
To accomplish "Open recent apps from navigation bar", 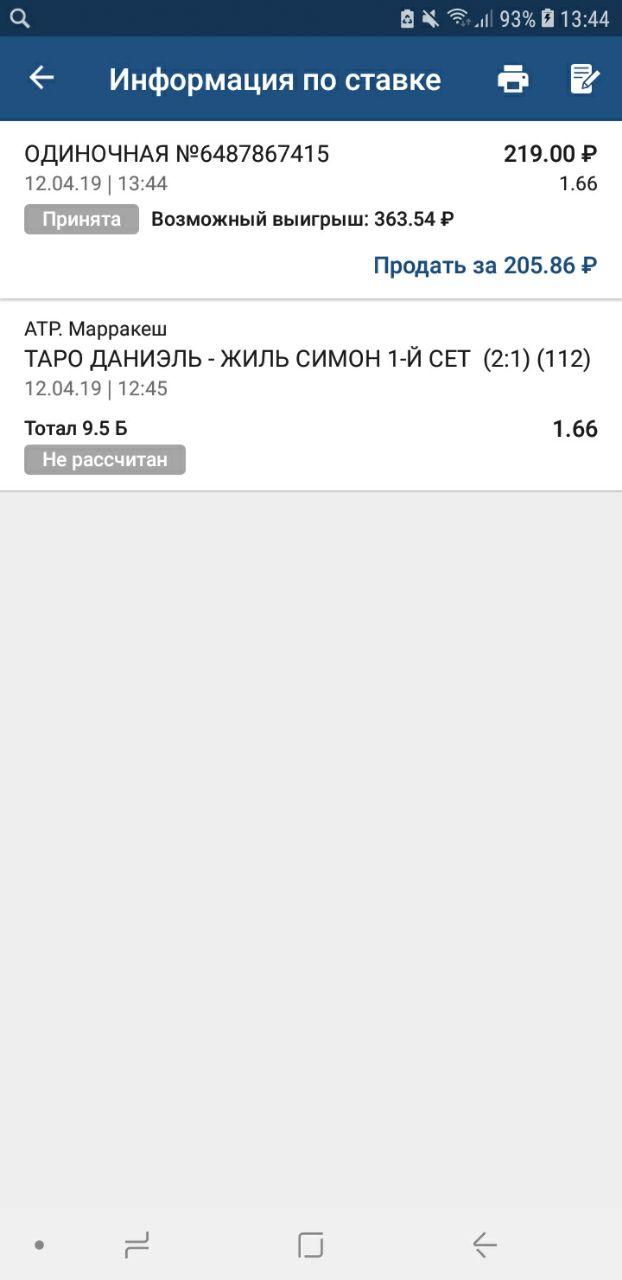I will (x=137, y=1245).
